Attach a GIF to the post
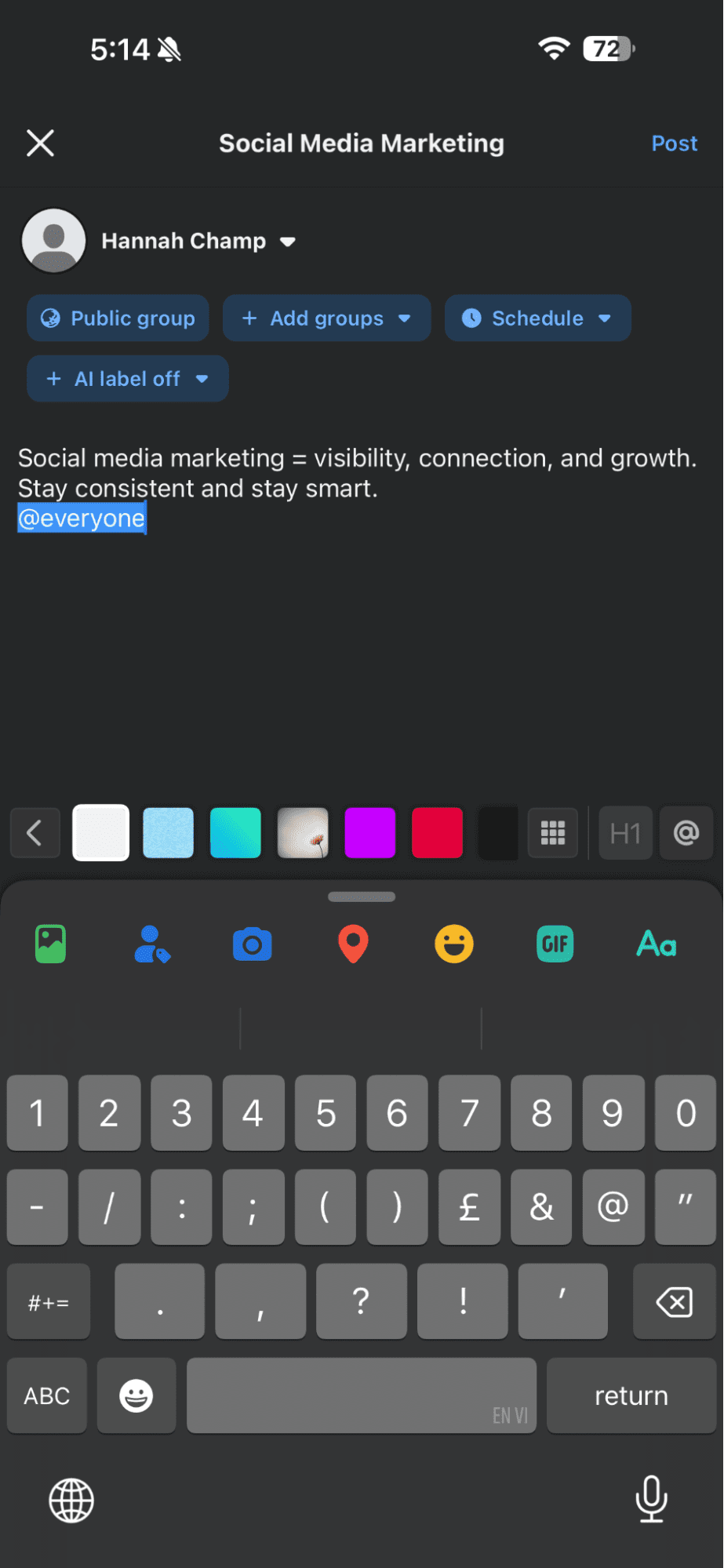 555,944
